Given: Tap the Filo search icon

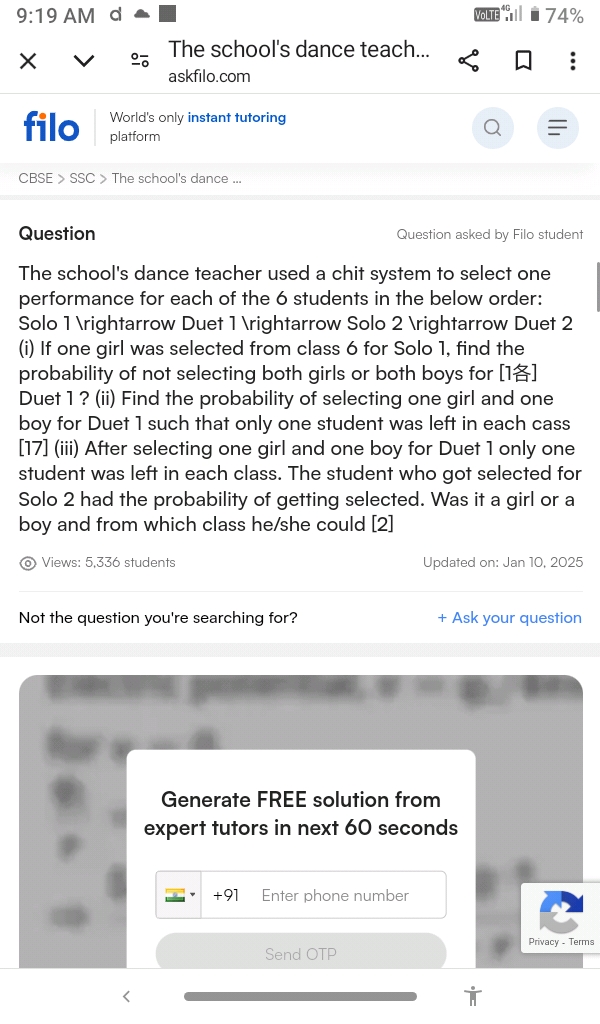Looking at the screenshot, I should pos(492,128).
